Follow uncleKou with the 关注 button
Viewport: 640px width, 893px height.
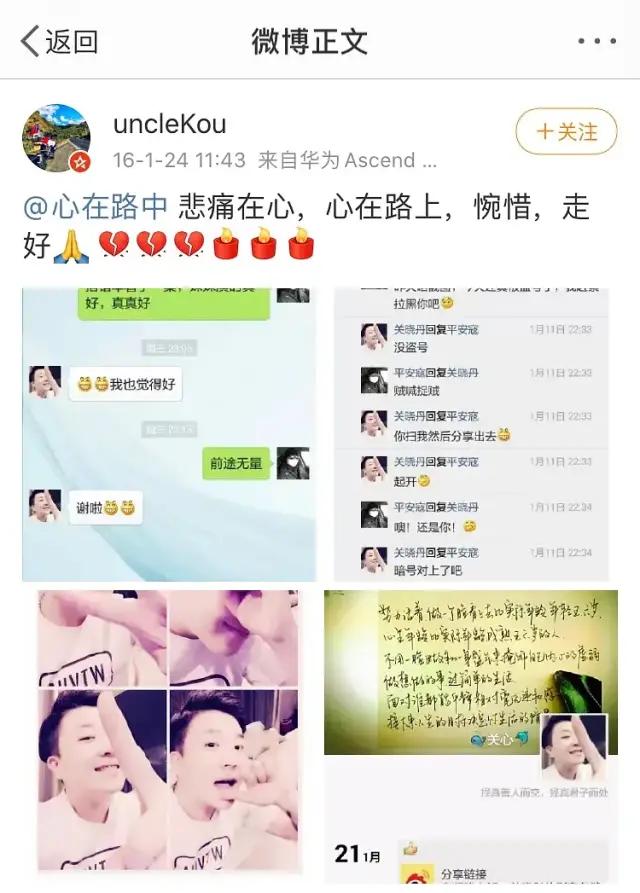tap(566, 132)
